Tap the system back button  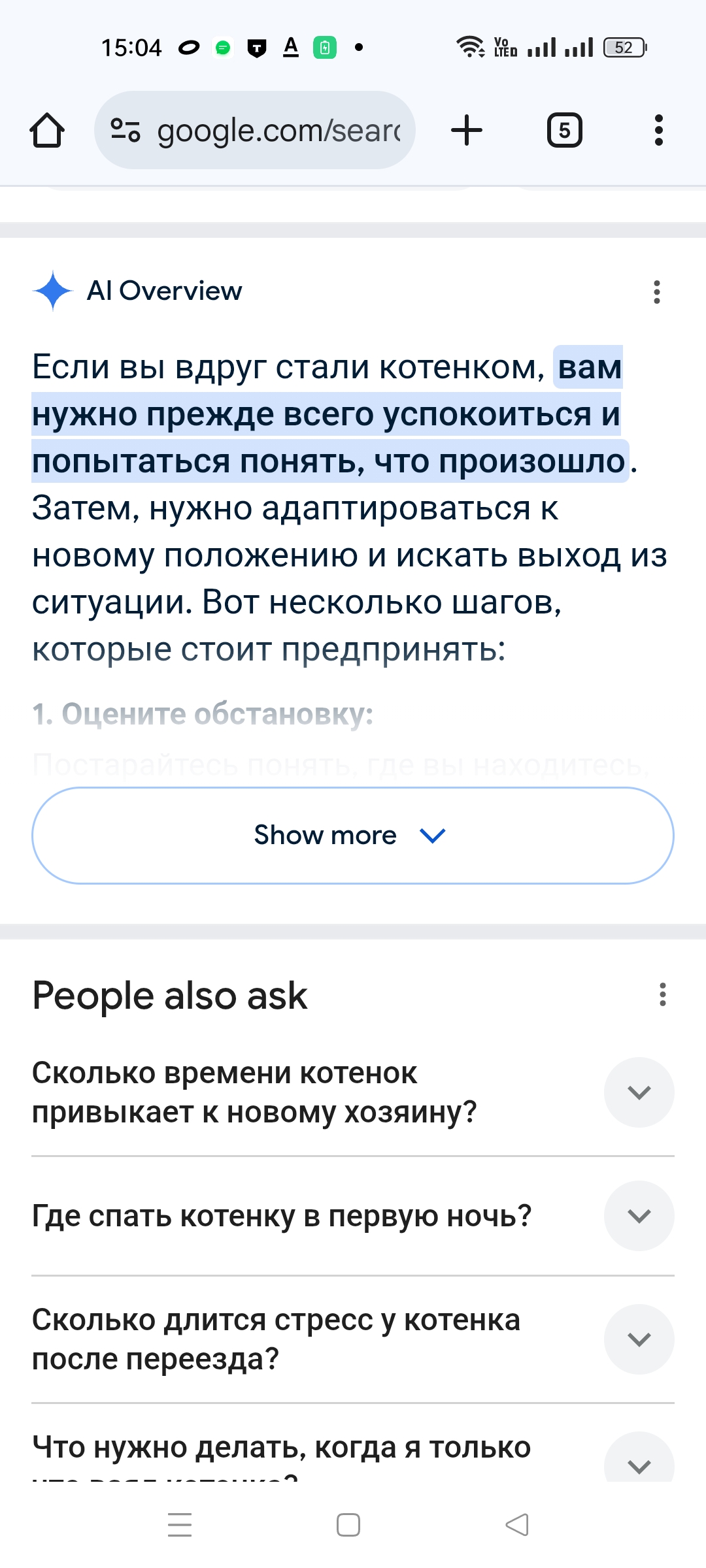[x=517, y=1525]
